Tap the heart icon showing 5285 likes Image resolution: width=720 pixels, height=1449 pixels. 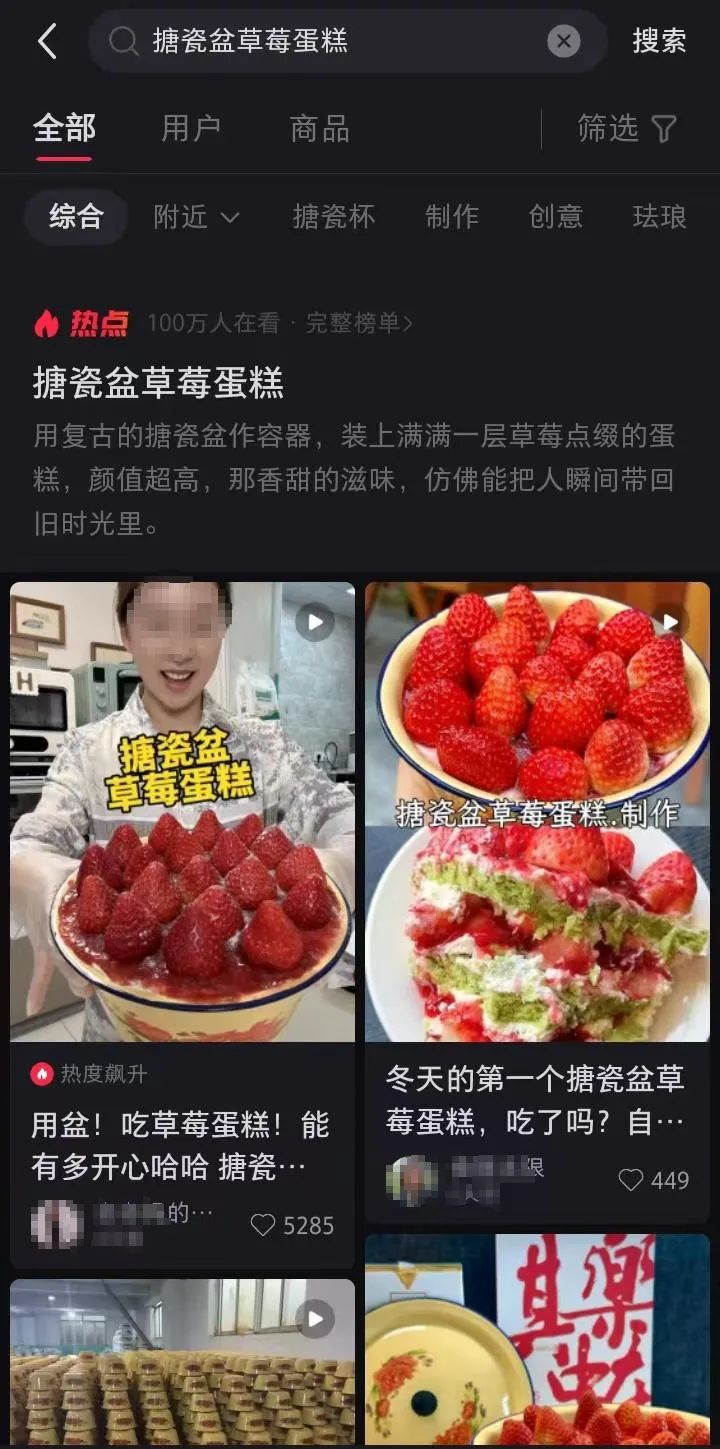(x=262, y=1224)
